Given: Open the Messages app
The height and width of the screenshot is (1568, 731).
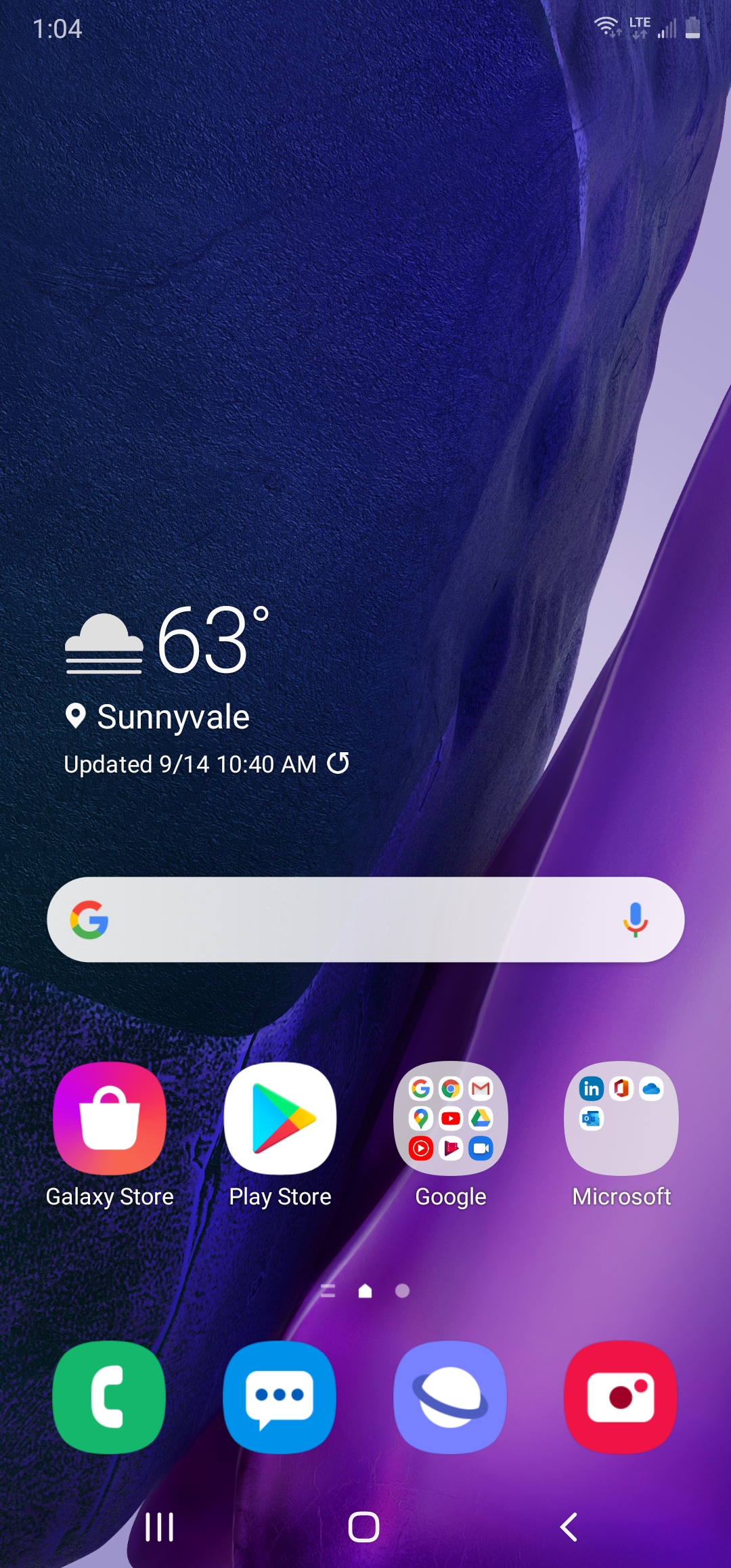Looking at the screenshot, I should 280,1397.
